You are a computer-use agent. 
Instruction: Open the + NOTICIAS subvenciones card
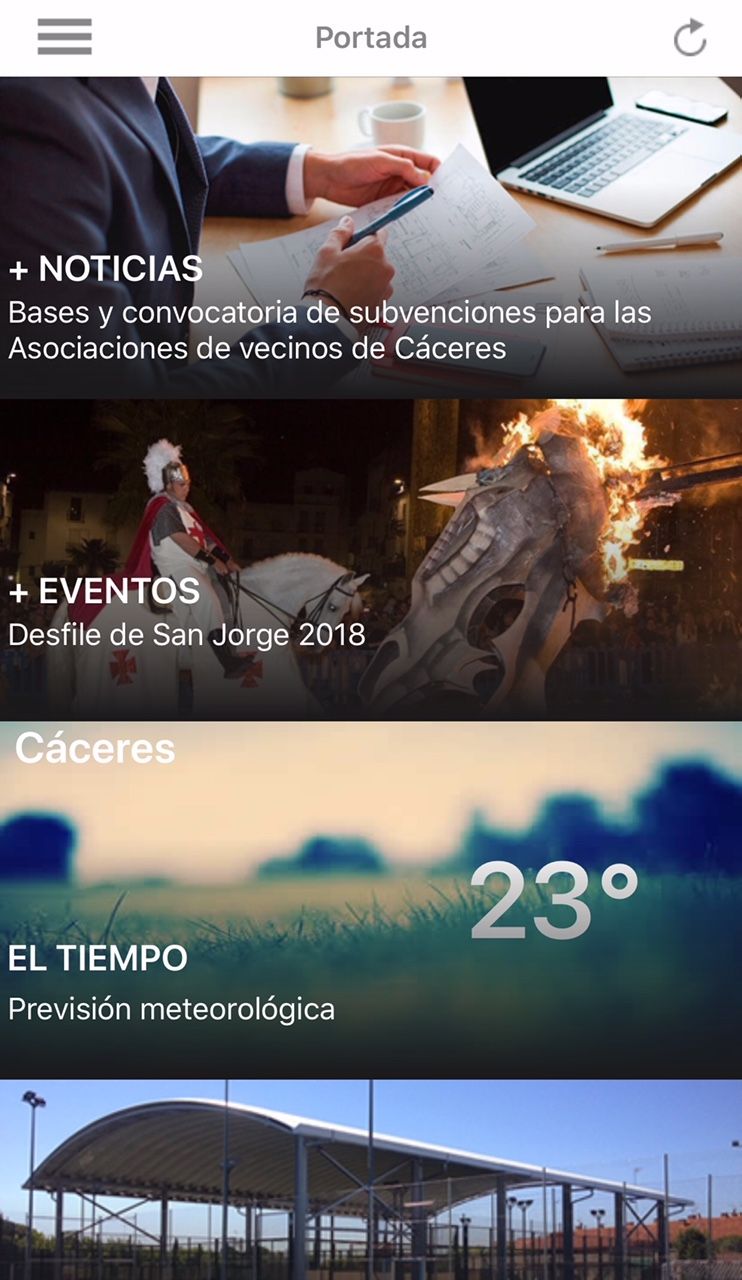coord(371,238)
